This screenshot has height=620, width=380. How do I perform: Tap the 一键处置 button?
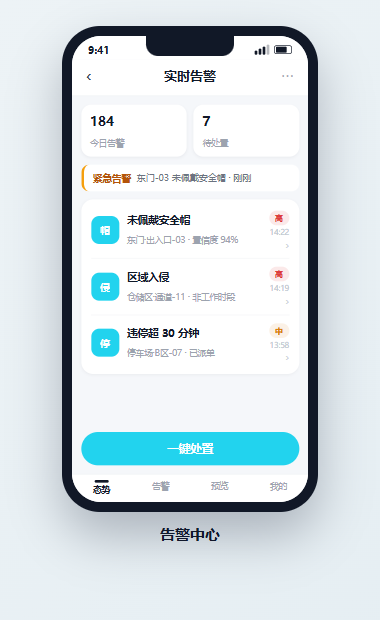click(x=190, y=448)
